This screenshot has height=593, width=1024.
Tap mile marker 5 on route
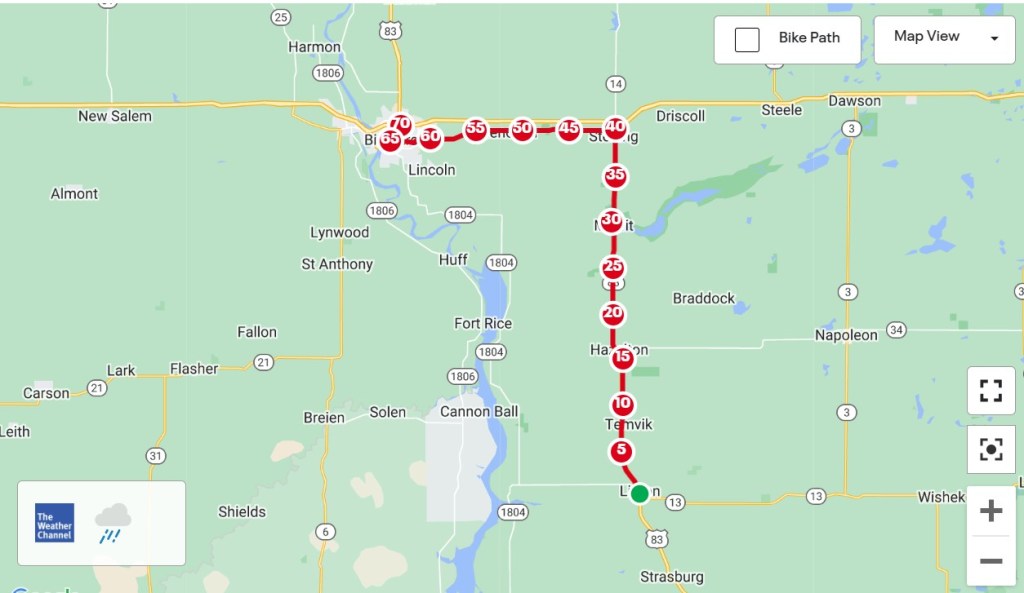[x=621, y=452]
